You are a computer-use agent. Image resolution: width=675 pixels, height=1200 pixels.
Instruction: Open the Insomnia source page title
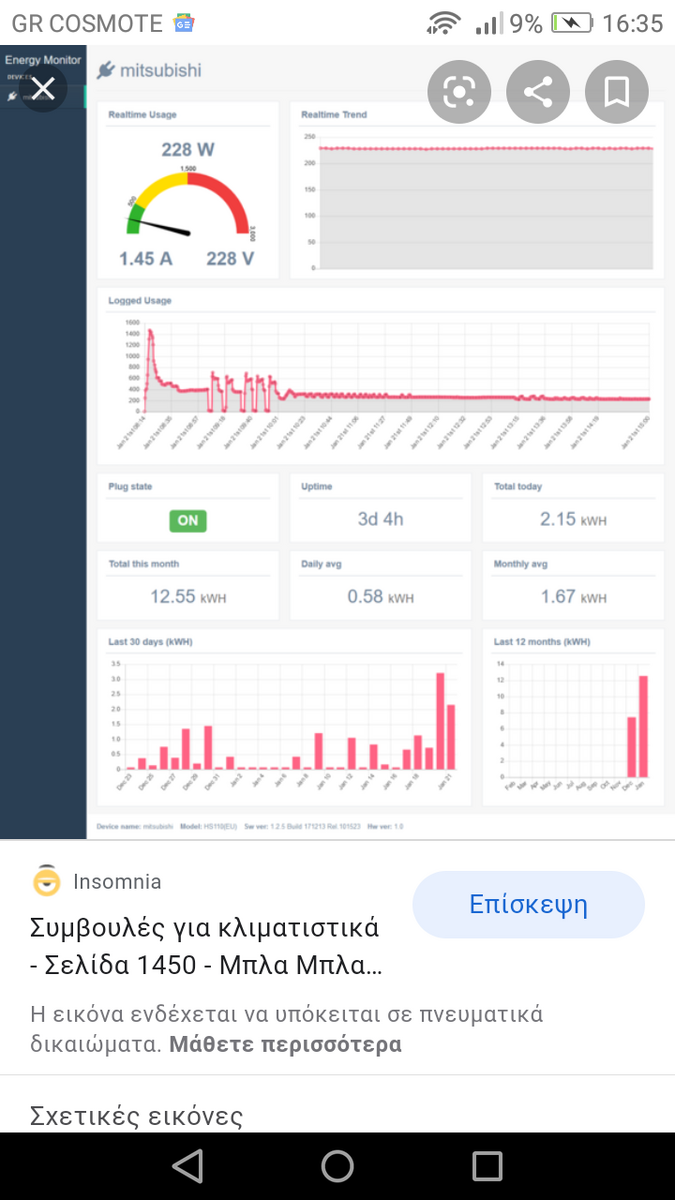coord(205,947)
